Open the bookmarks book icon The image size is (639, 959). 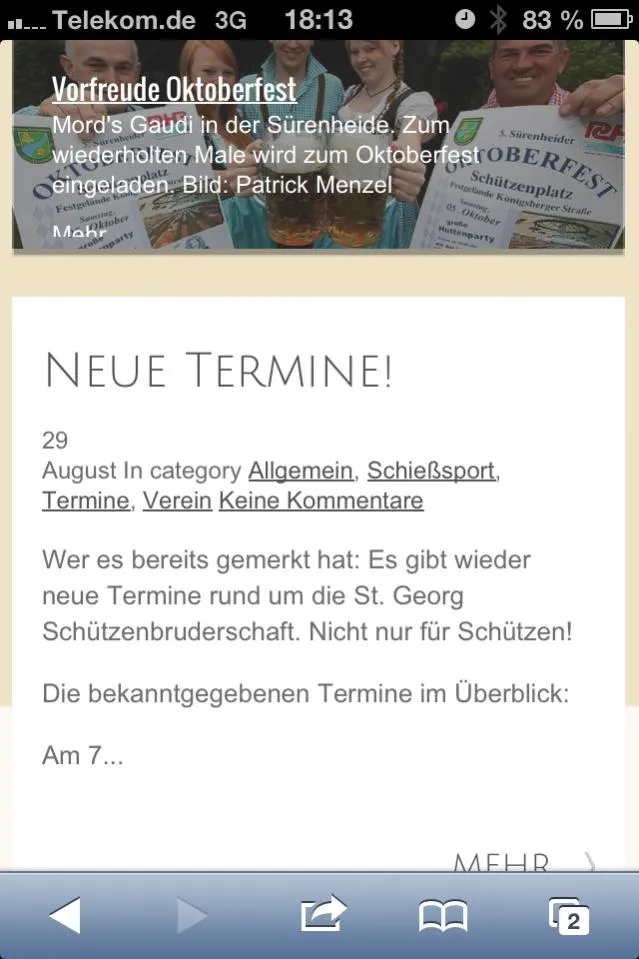(443, 916)
